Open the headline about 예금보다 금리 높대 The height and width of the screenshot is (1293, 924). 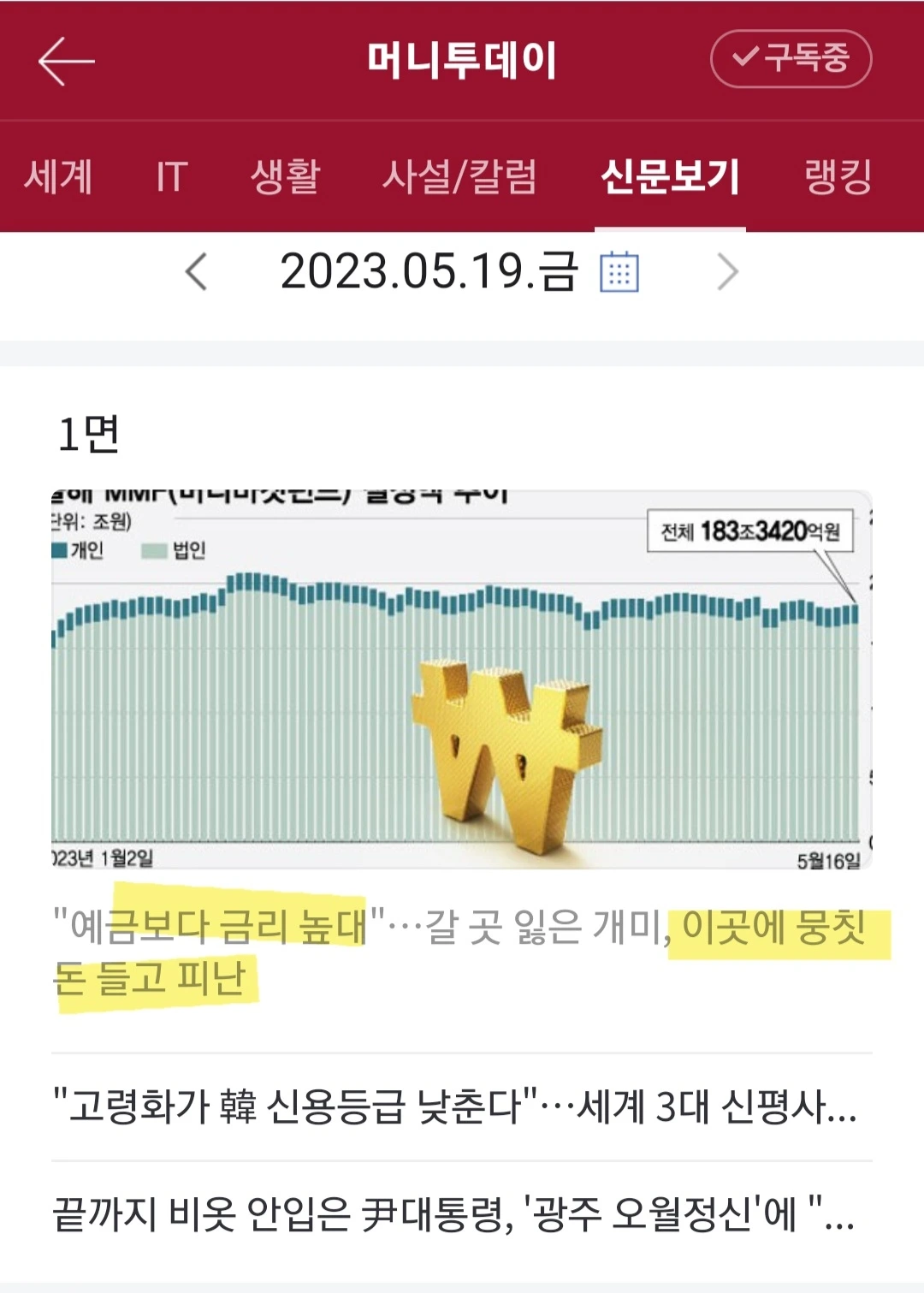462,952
